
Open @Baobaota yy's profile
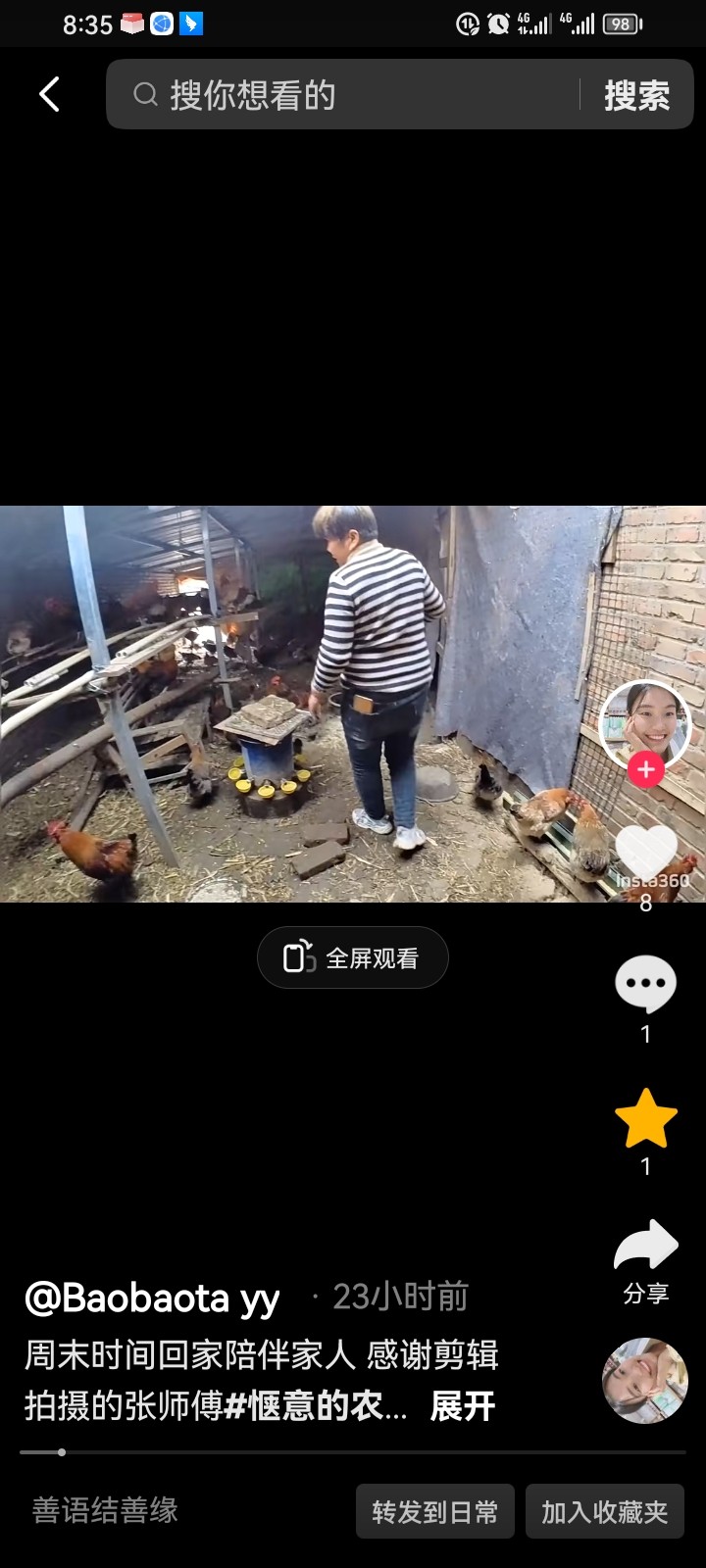(152, 1298)
